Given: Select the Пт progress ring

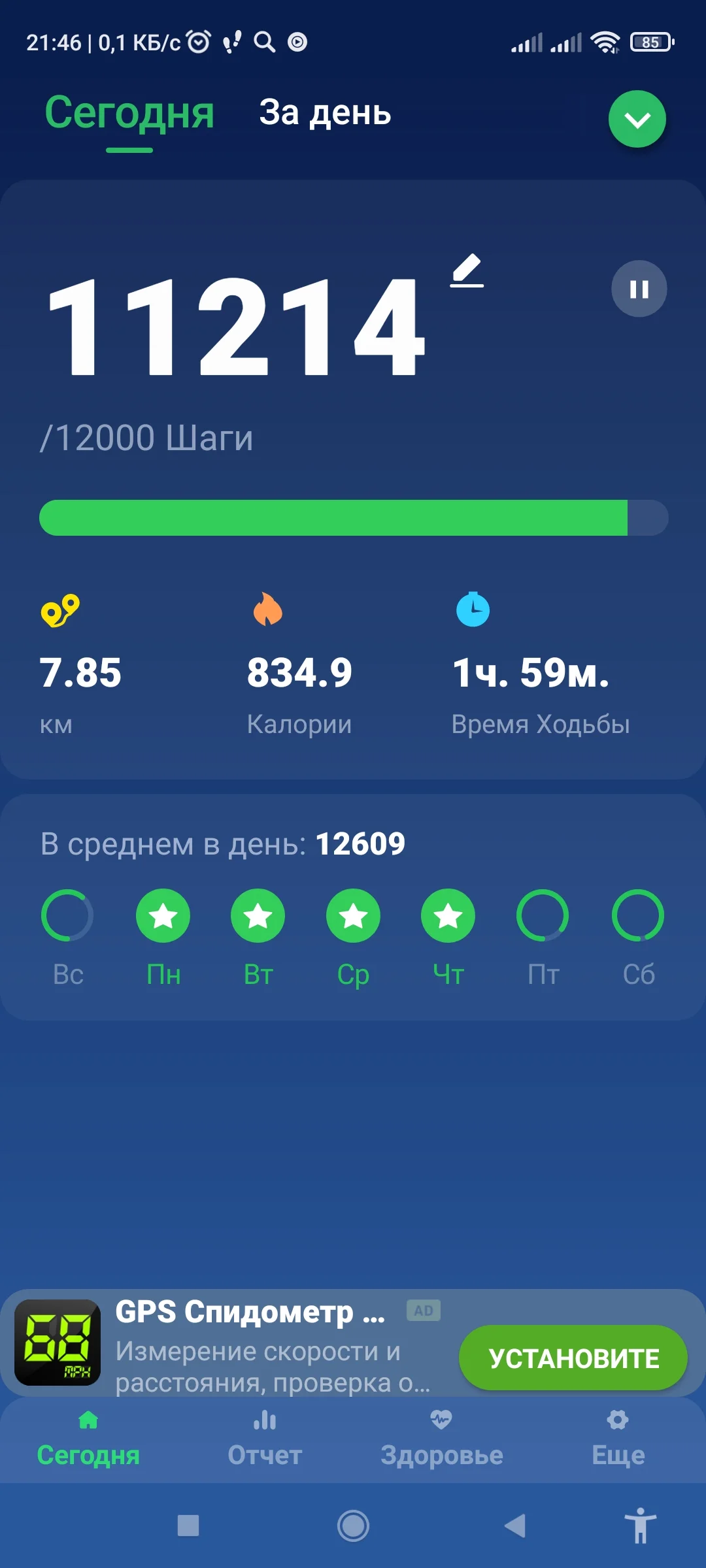Looking at the screenshot, I should click(542, 916).
